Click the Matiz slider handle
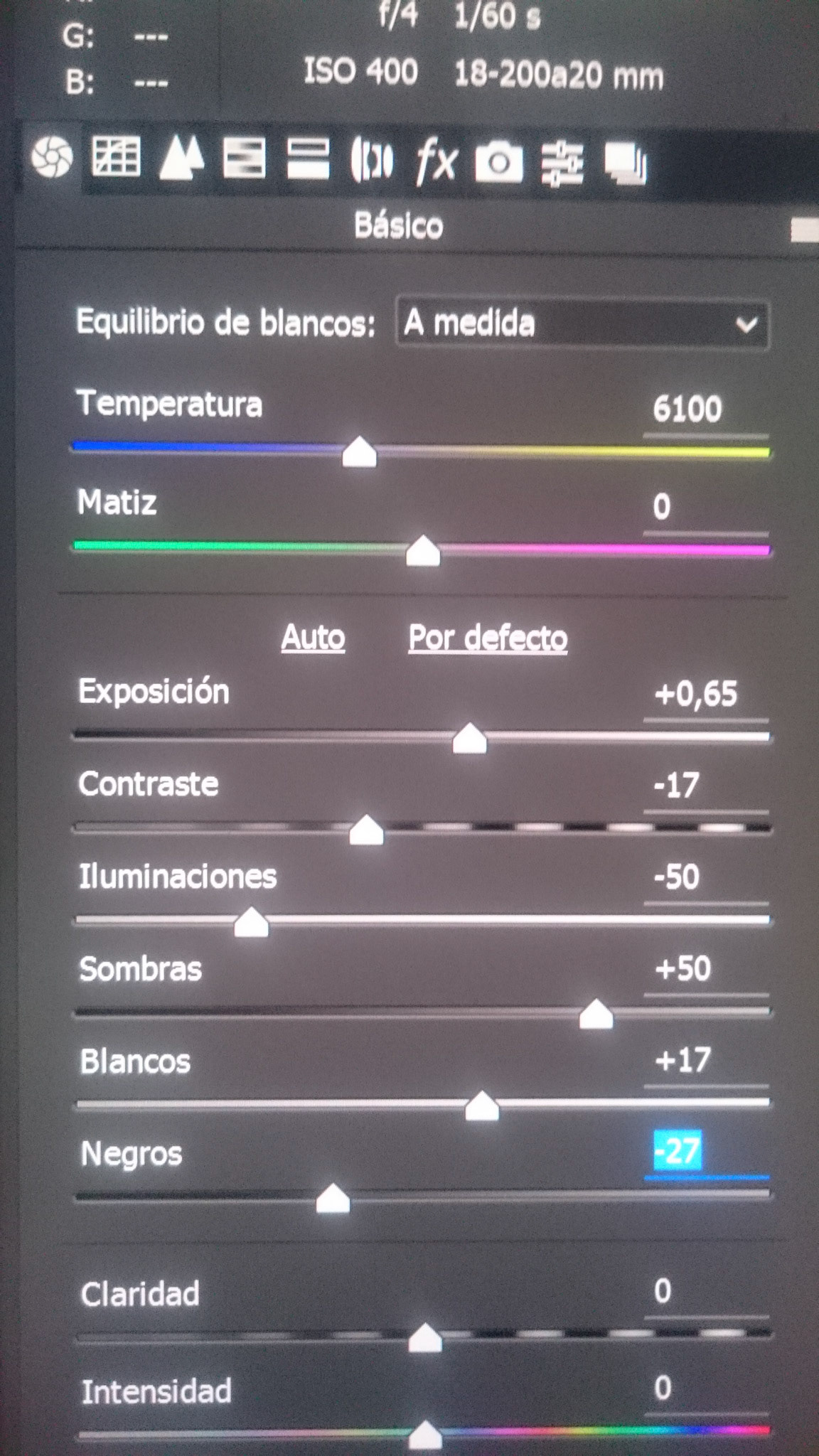The width and height of the screenshot is (819, 1456). [423, 552]
